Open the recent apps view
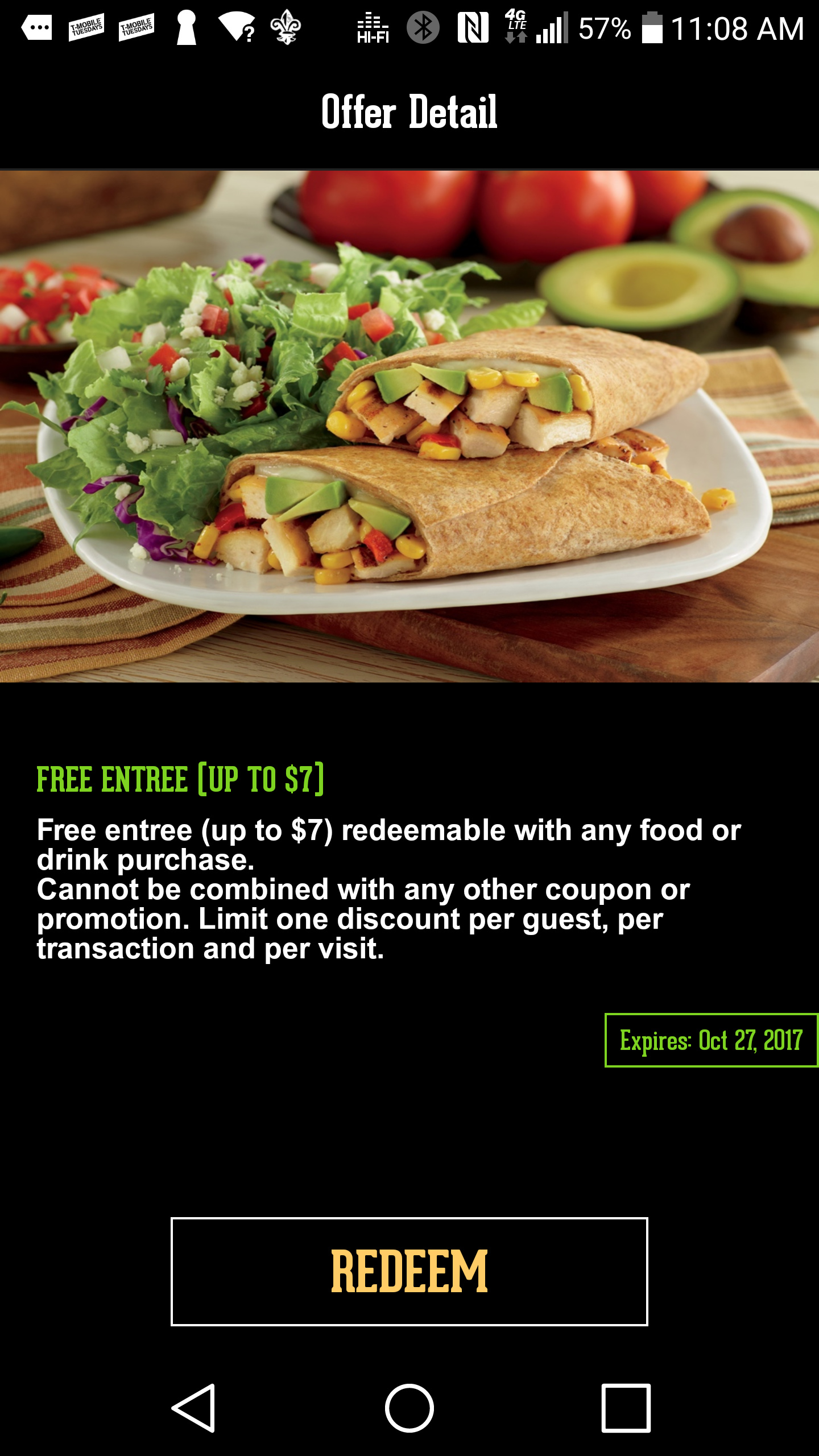This screenshot has height=1456, width=819. (x=626, y=1407)
